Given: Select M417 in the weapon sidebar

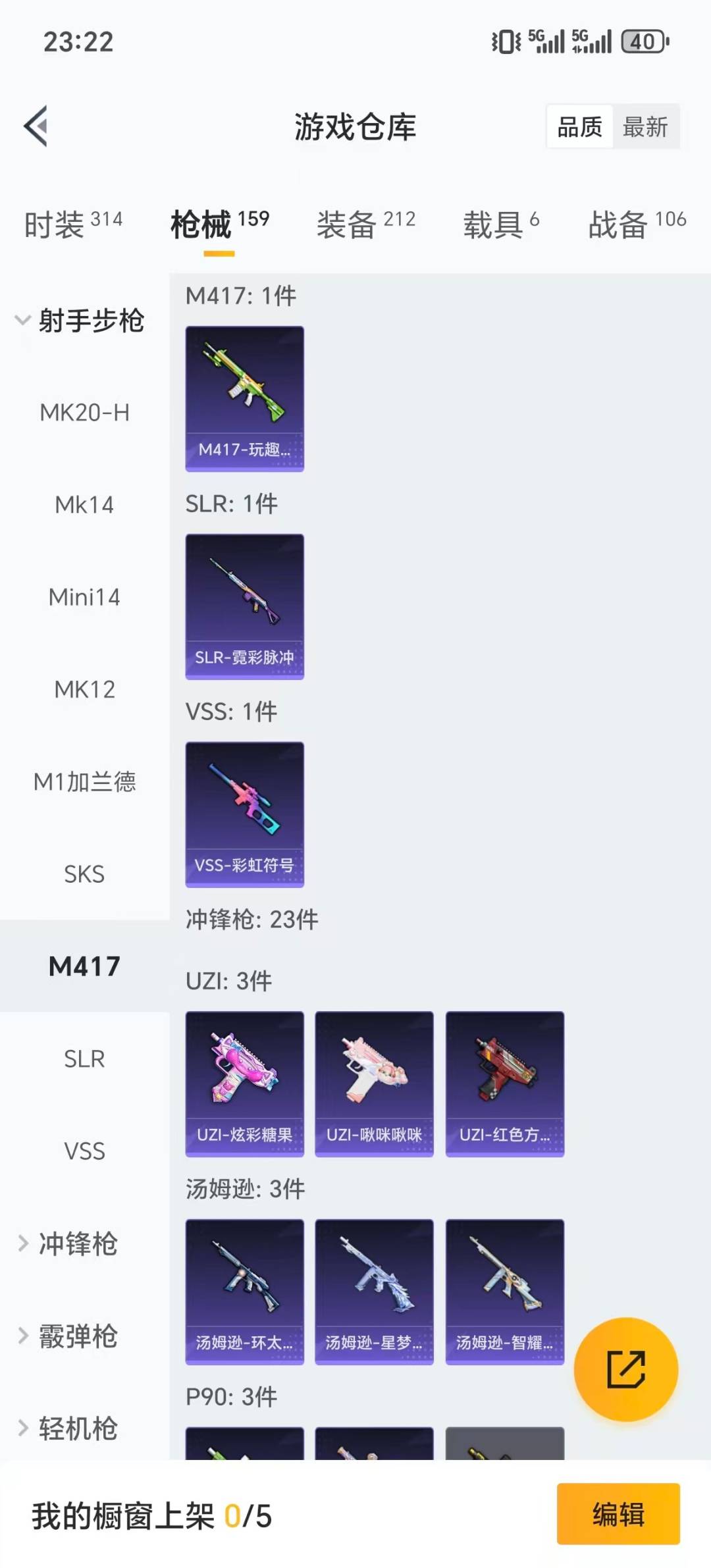Looking at the screenshot, I should pos(84,966).
